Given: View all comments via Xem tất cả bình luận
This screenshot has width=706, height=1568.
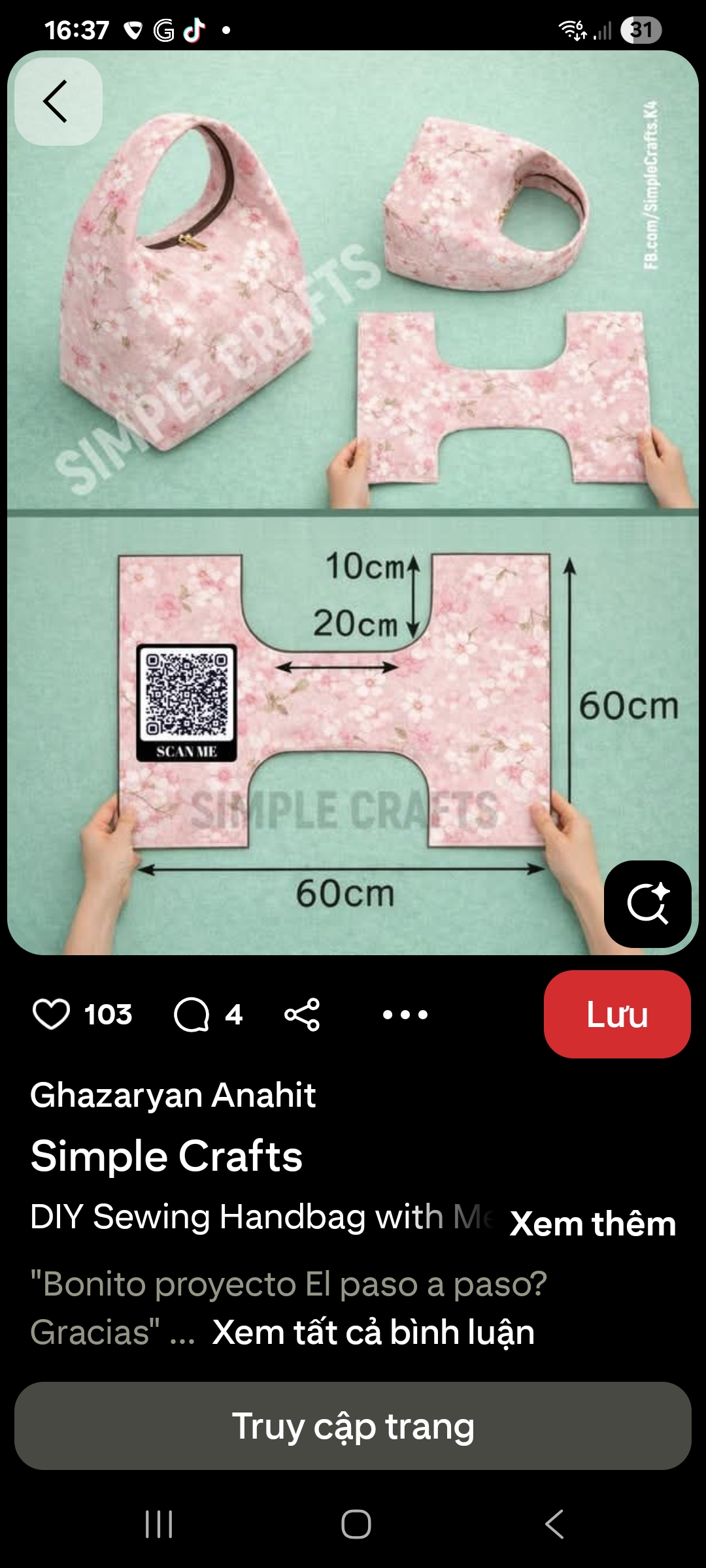Looking at the screenshot, I should pyautogui.click(x=373, y=1332).
